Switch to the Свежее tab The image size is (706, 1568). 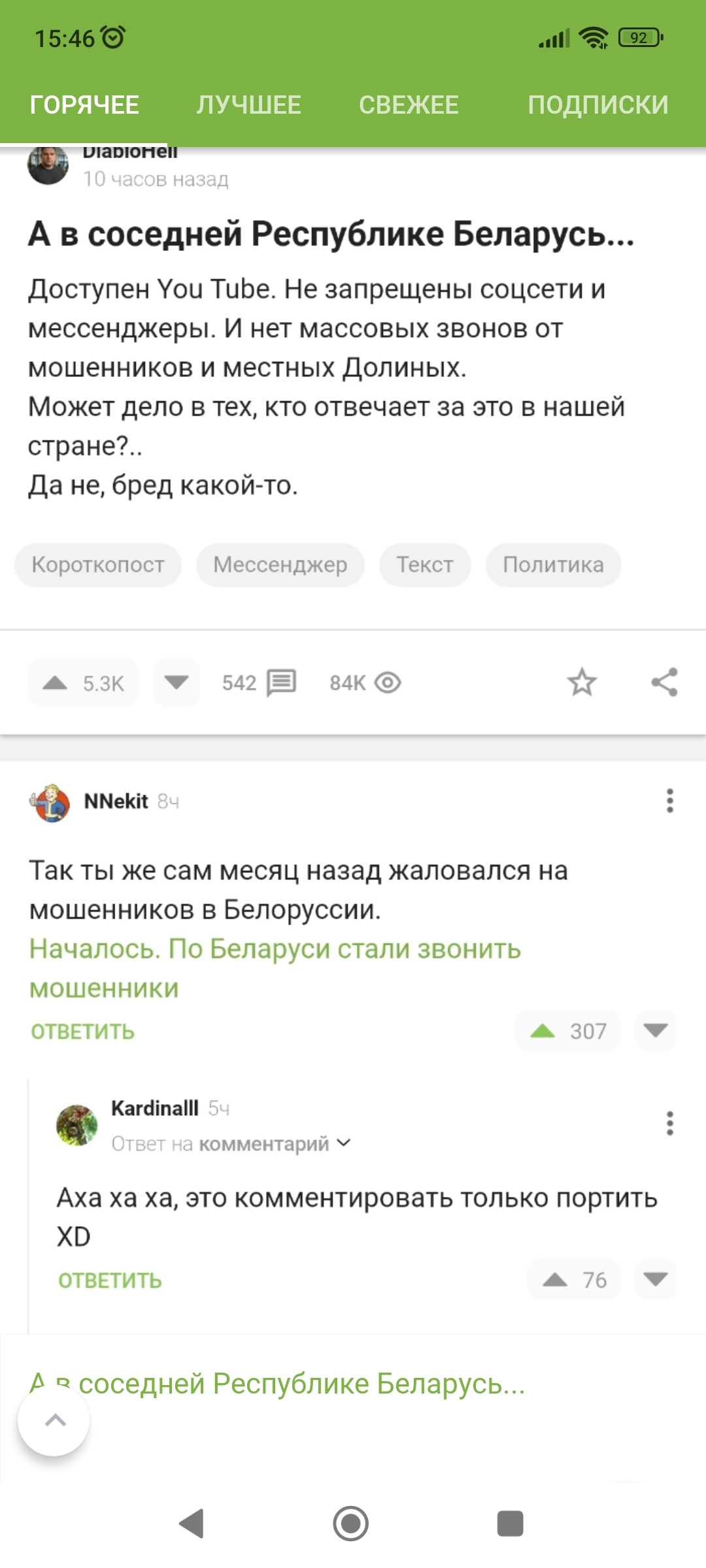(x=409, y=105)
